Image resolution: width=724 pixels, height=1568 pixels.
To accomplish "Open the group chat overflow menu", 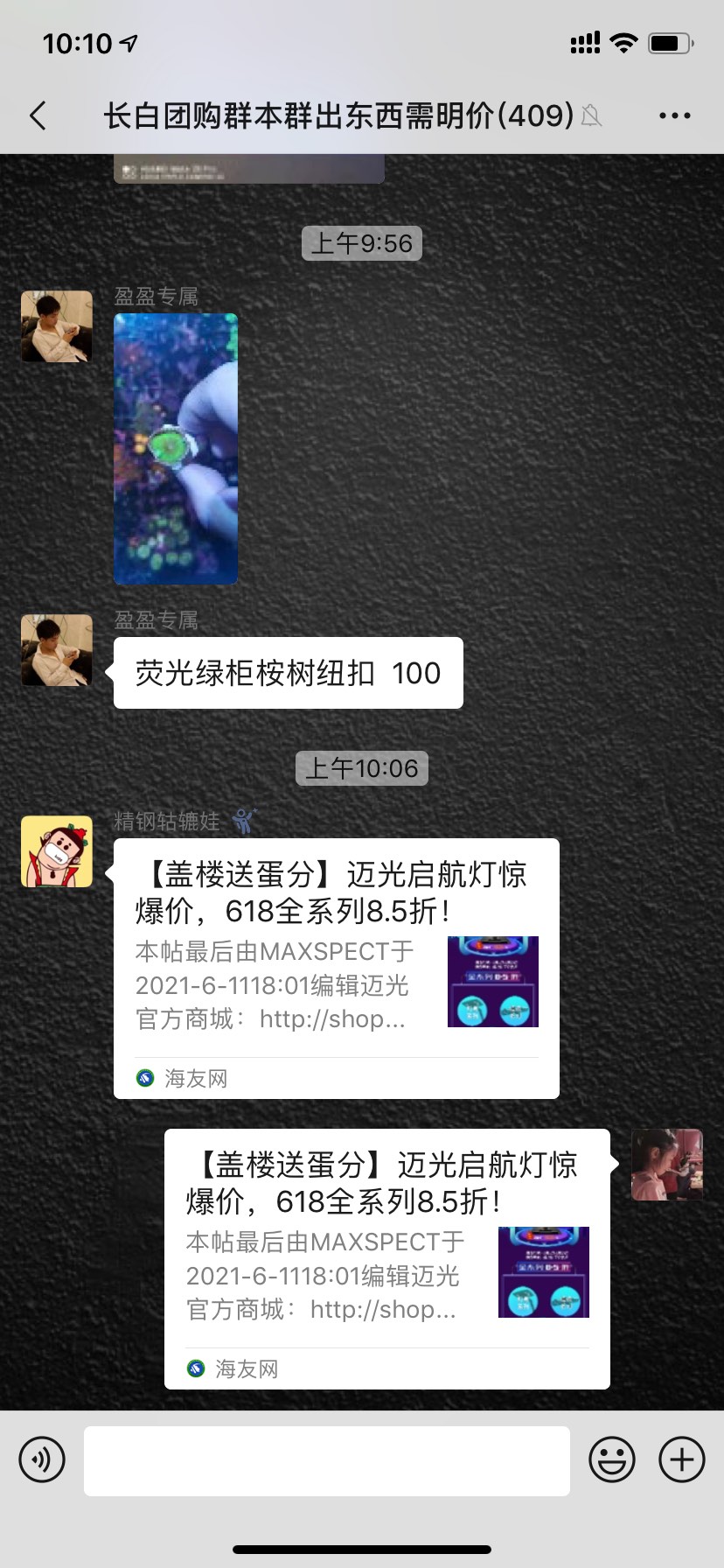I will [x=674, y=115].
